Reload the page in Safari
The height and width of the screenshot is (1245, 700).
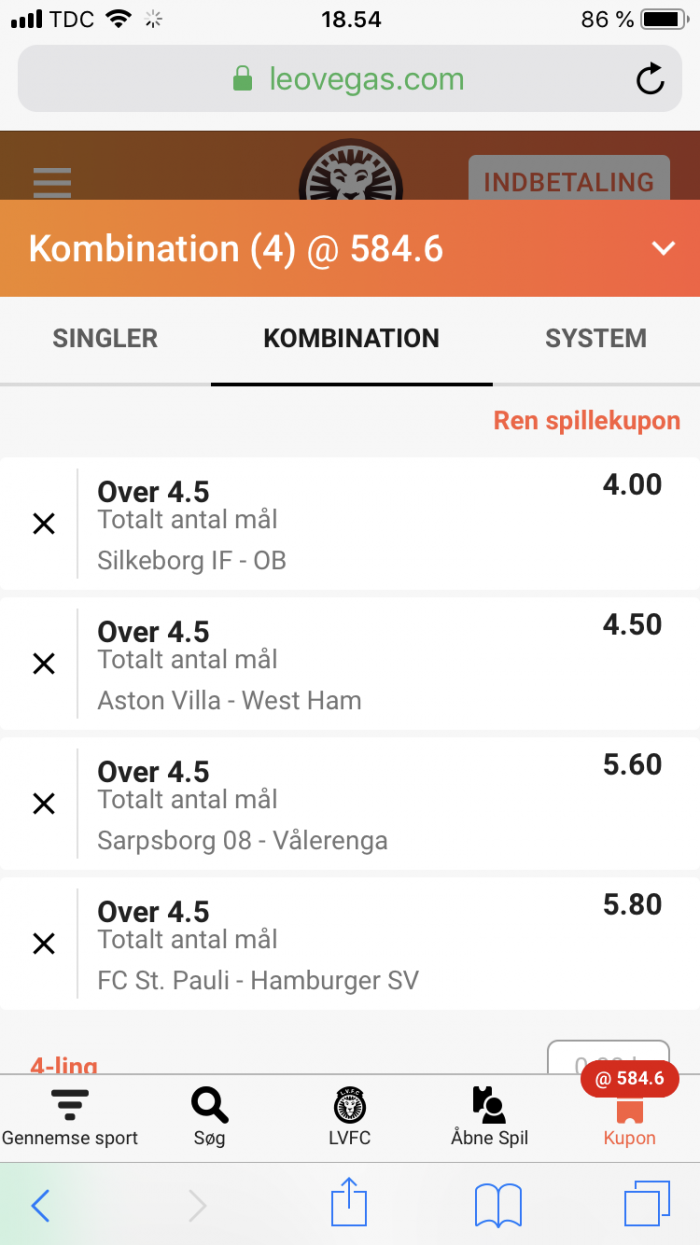pos(650,78)
